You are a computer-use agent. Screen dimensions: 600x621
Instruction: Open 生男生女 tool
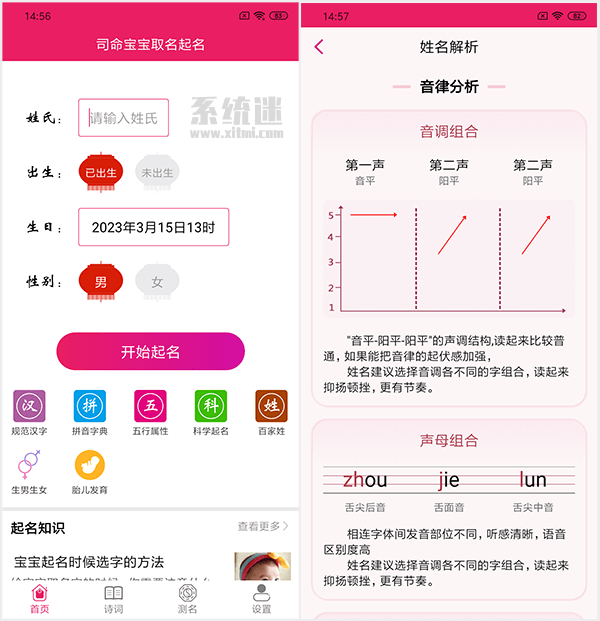(29, 471)
